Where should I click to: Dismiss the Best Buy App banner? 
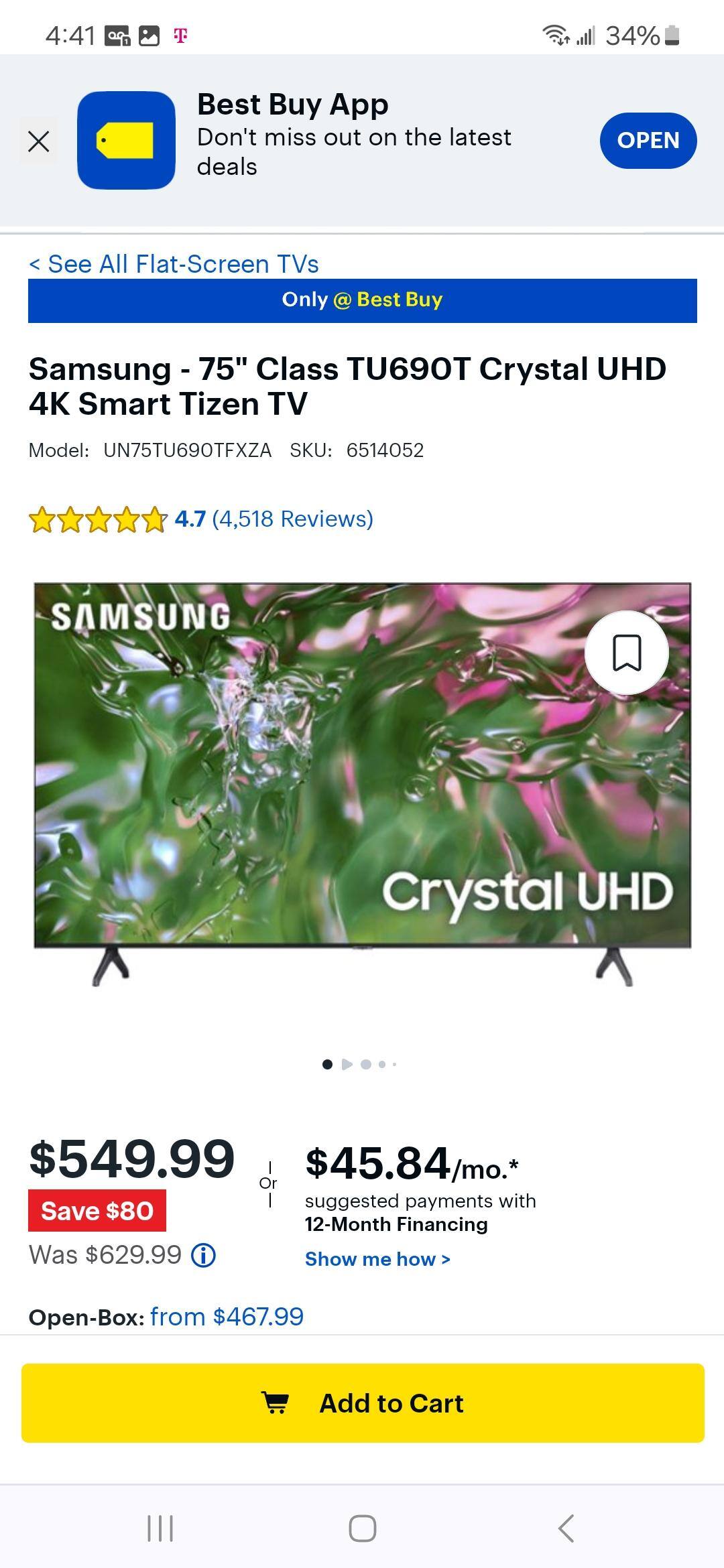pos(39,141)
